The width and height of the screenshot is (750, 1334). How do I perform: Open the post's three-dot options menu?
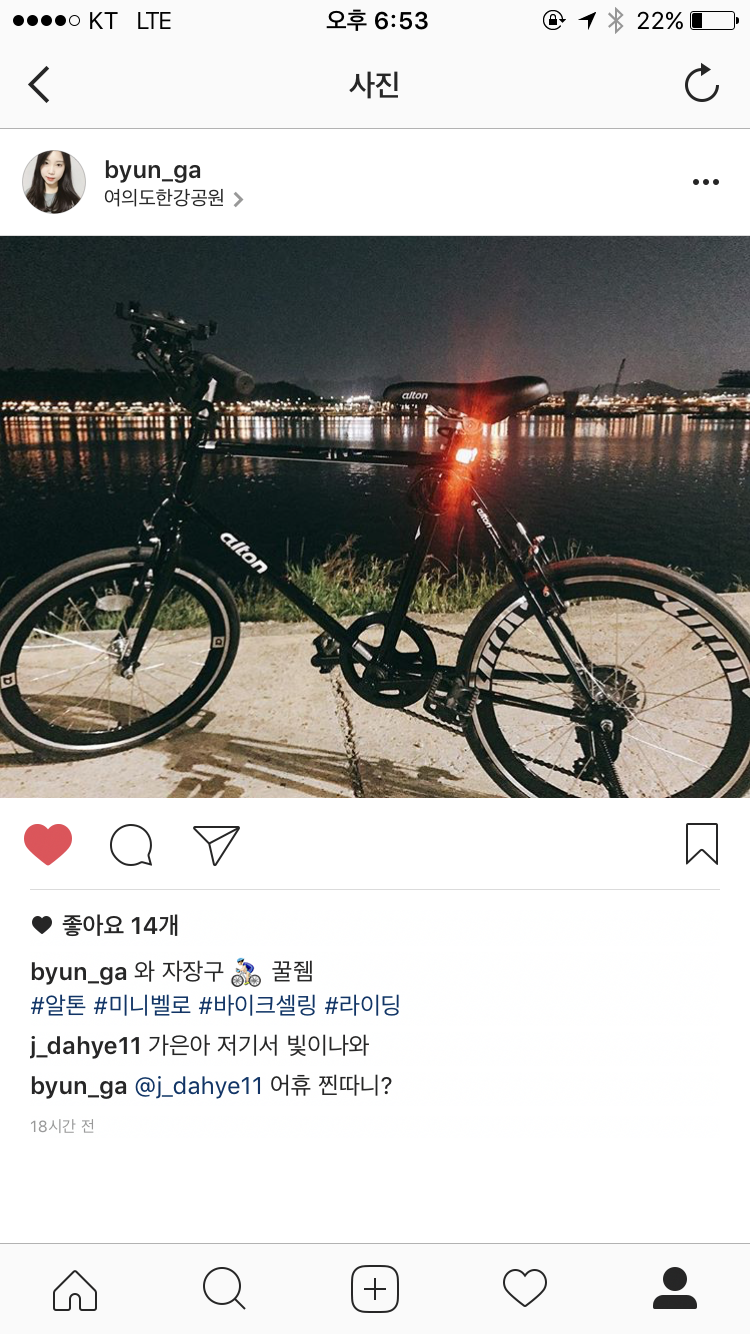tap(705, 182)
